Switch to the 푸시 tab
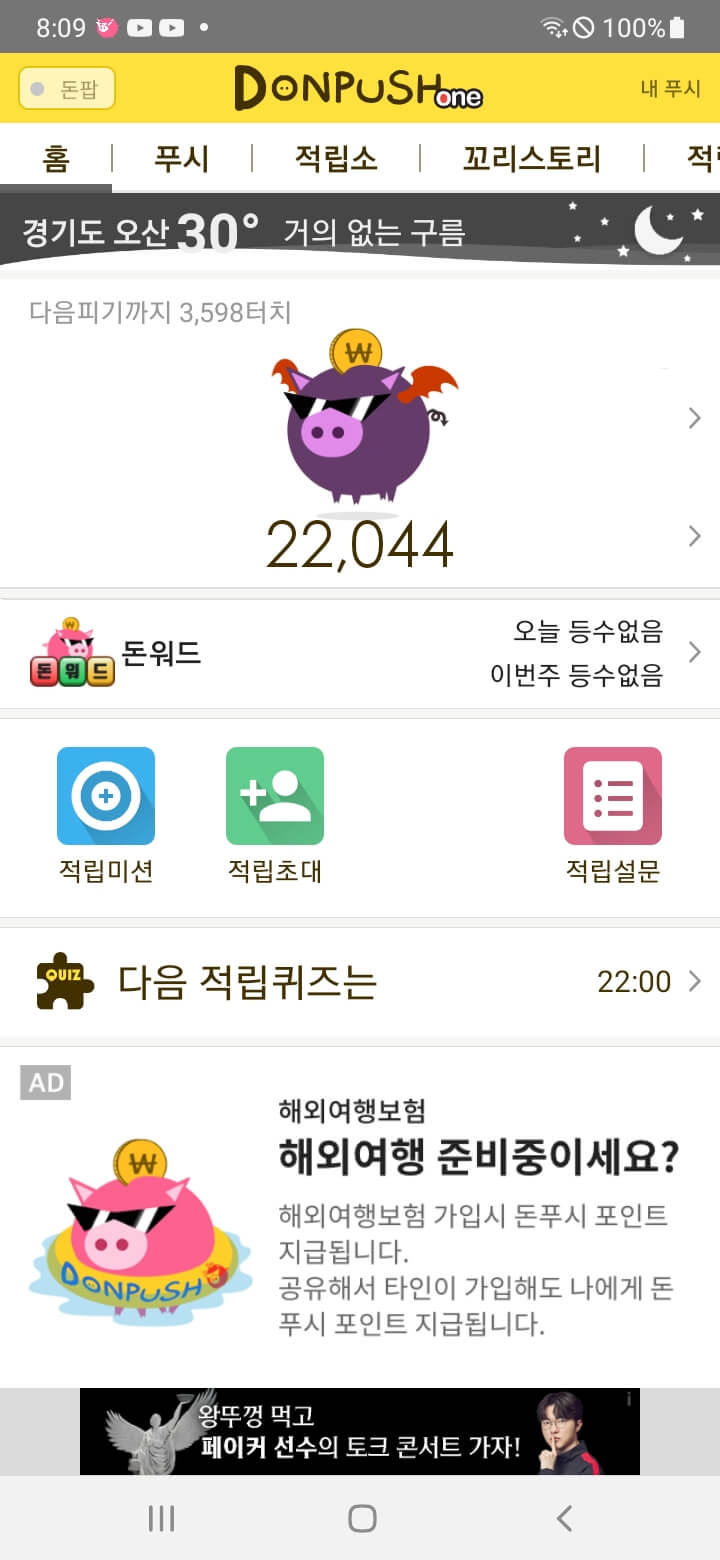The height and width of the screenshot is (1560, 720). point(181,158)
